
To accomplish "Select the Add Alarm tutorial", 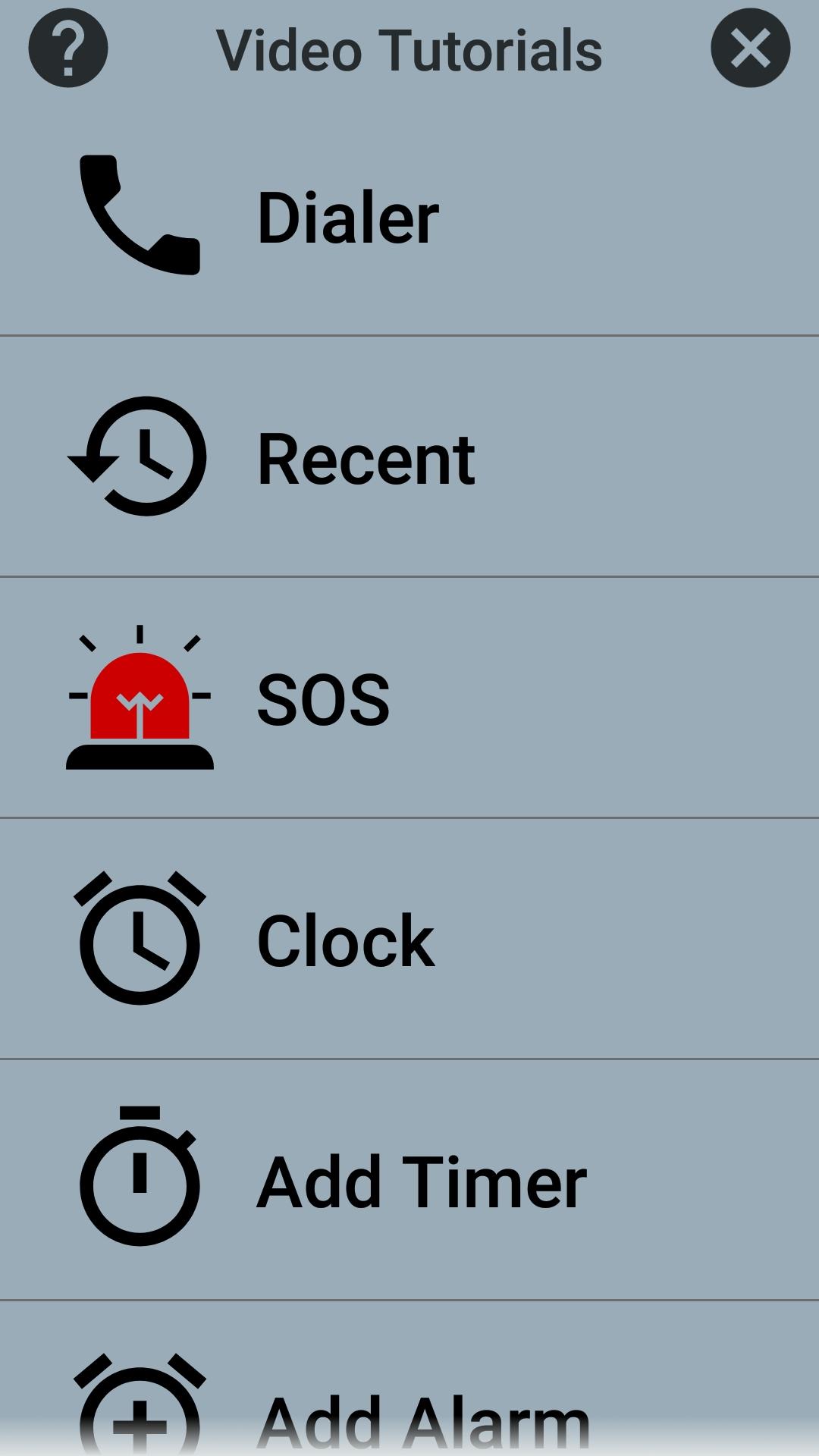I will (409, 1410).
